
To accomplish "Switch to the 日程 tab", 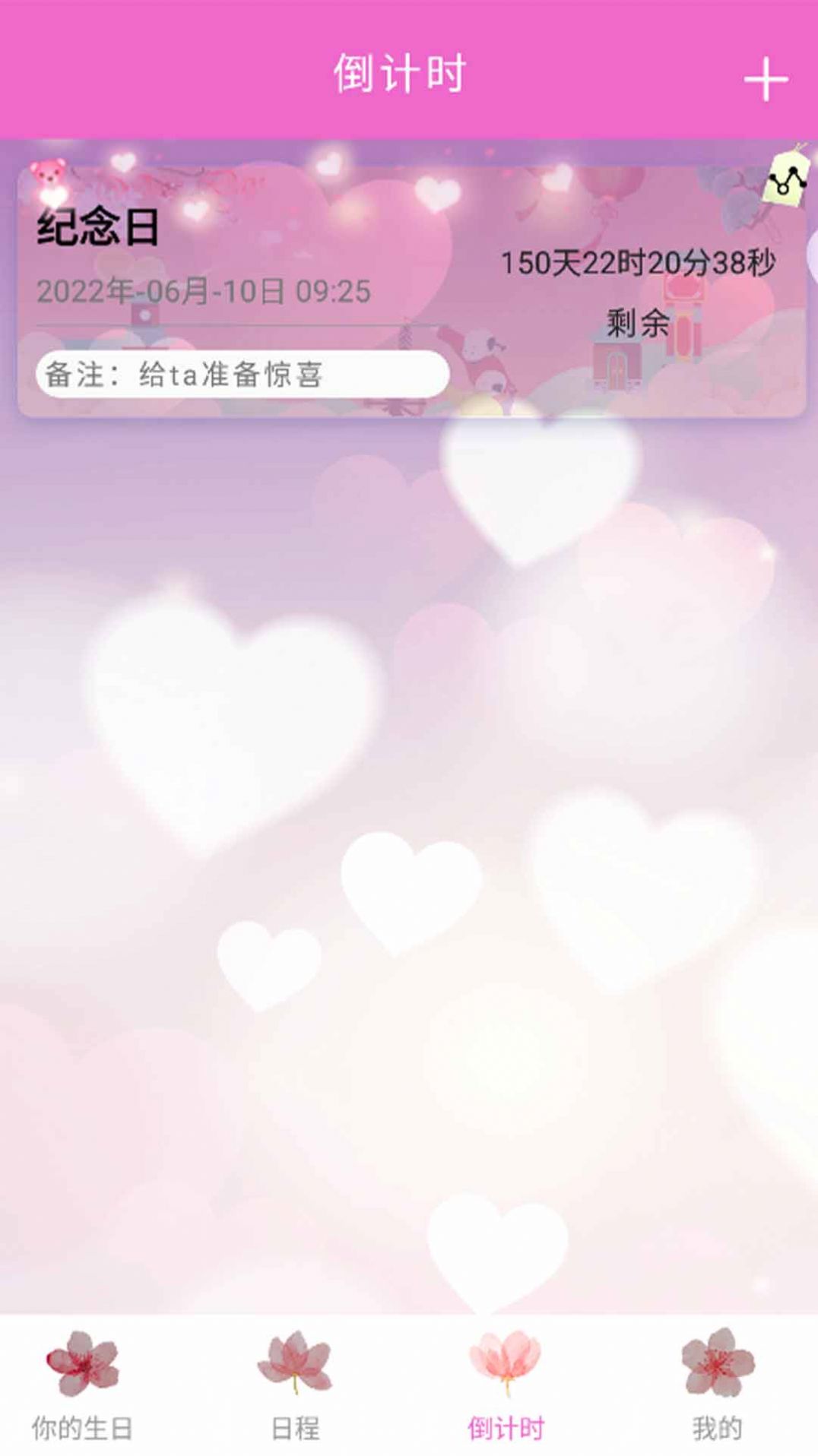I will 296,1385.
